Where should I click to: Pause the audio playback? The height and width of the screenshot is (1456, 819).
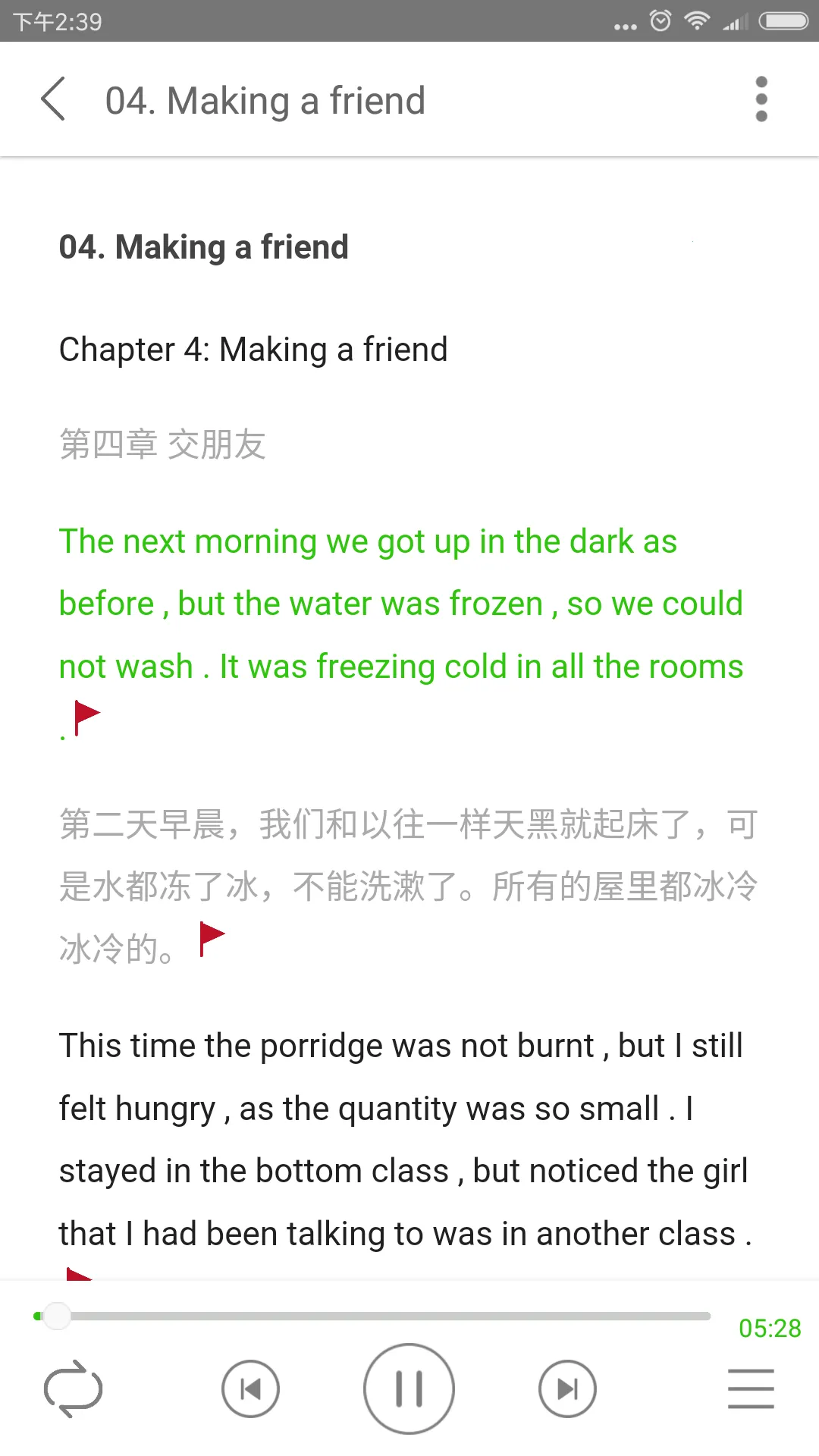[x=409, y=1389]
